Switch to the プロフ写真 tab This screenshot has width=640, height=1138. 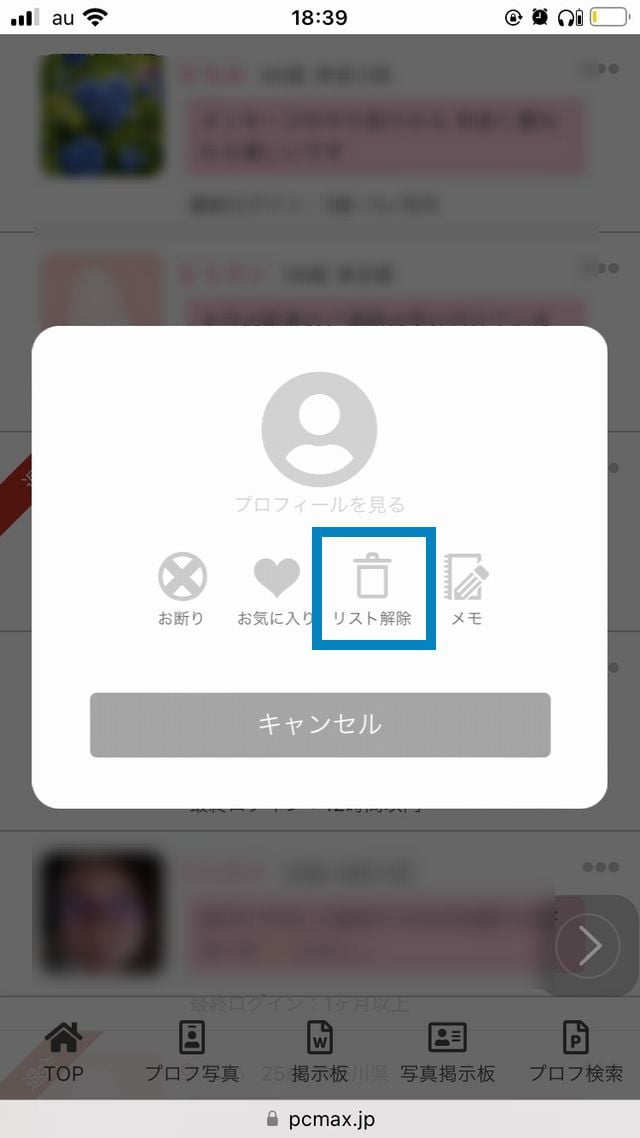(192, 1052)
